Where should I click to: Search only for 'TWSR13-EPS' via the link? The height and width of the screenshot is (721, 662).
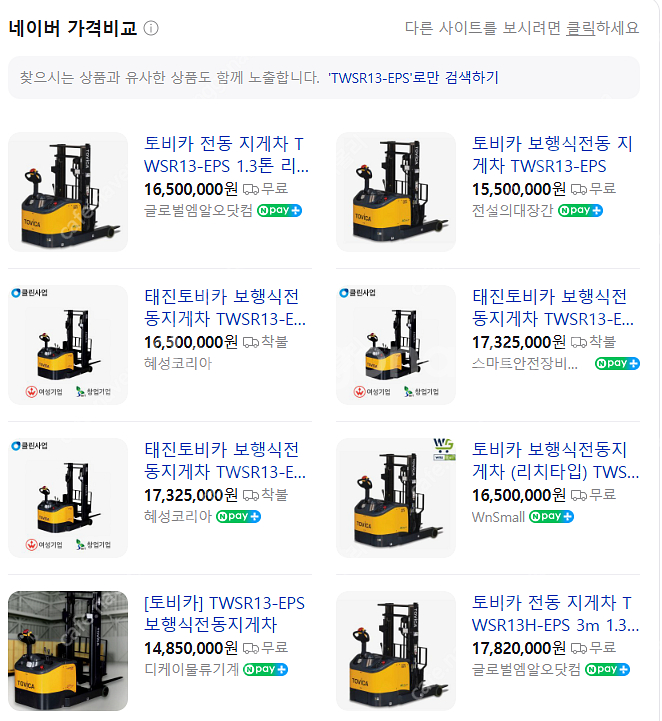(413, 77)
